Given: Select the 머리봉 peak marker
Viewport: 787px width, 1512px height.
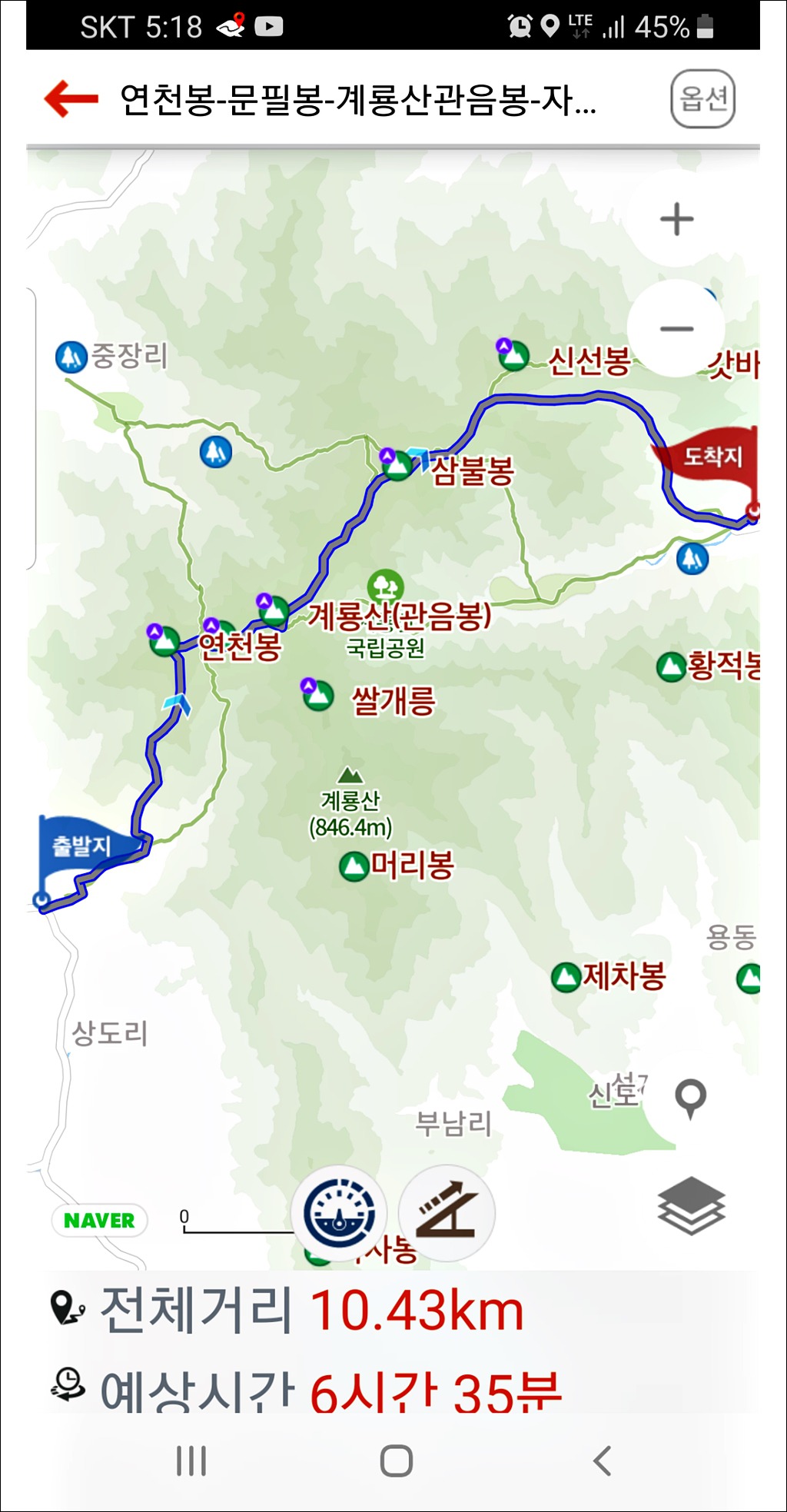Looking at the screenshot, I should click(354, 866).
